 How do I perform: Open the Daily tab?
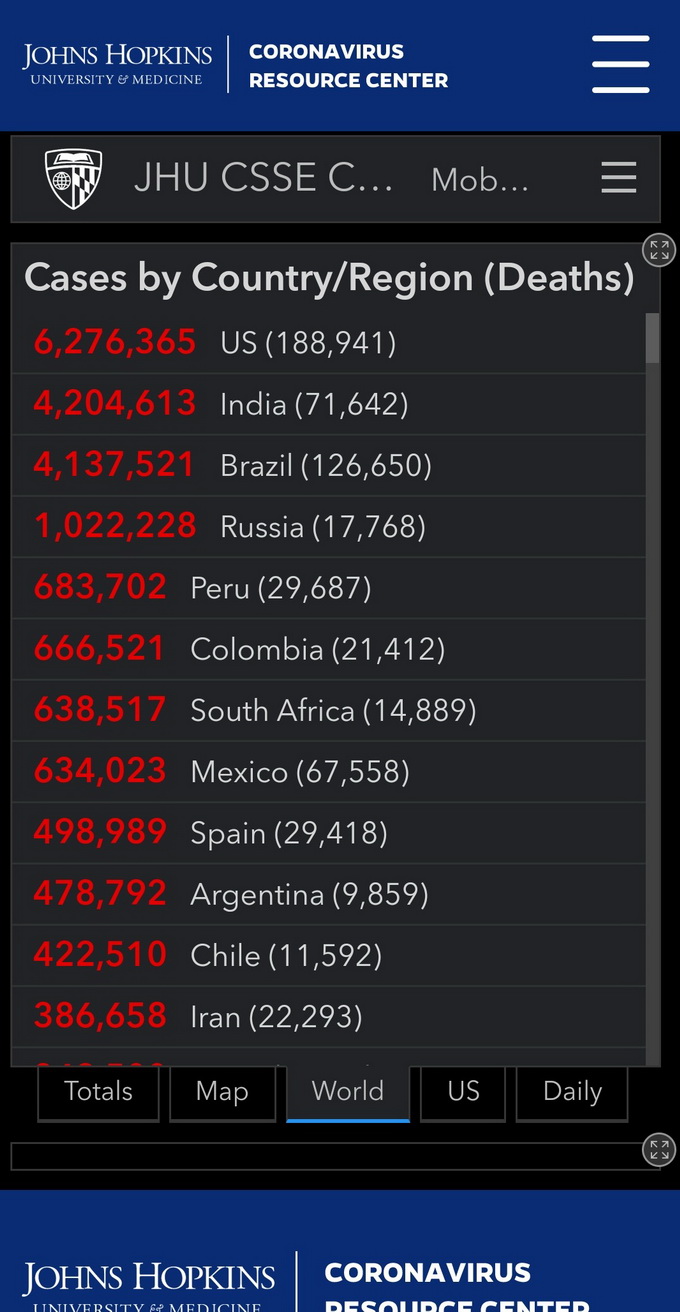tap(572, 1091)
